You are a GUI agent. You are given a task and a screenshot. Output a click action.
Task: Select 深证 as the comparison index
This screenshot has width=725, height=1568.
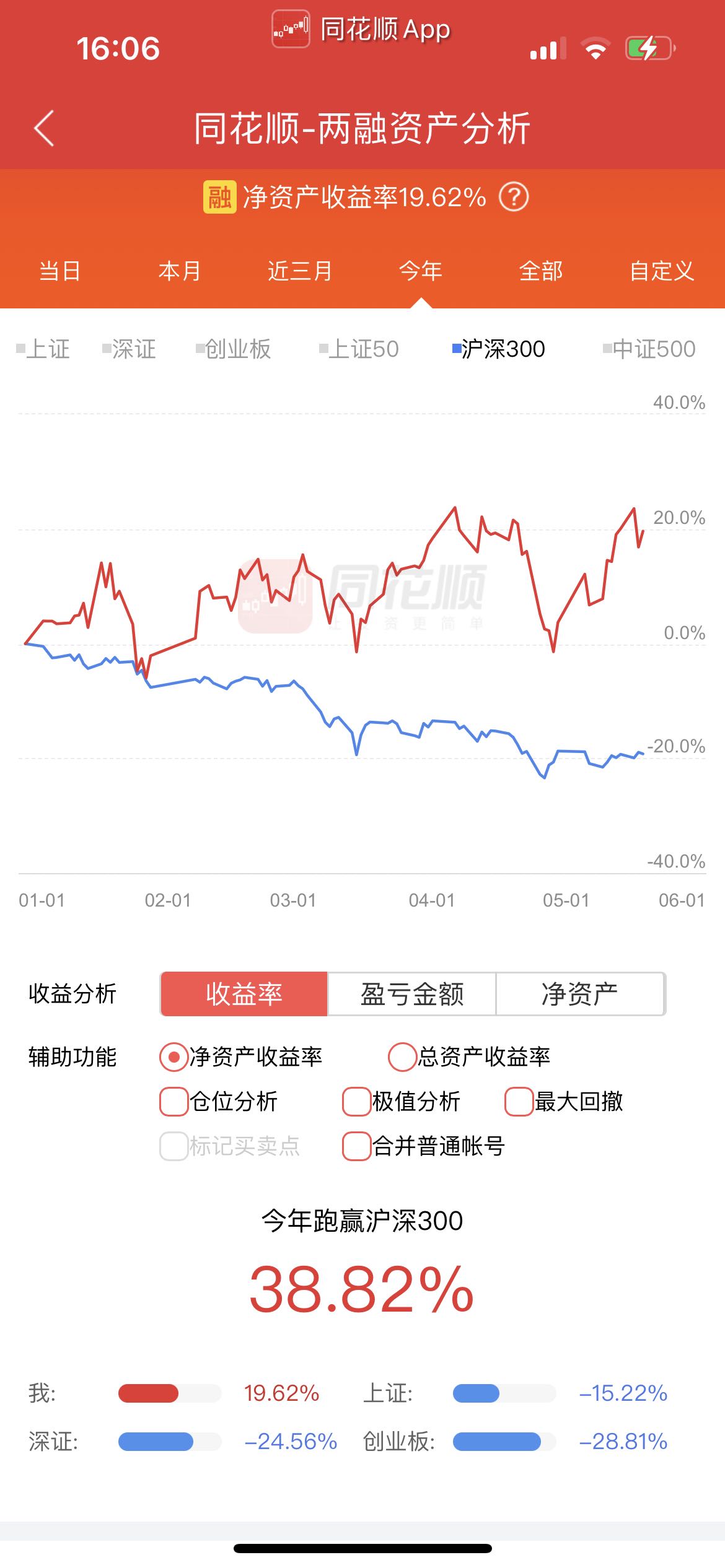point(129,349)
